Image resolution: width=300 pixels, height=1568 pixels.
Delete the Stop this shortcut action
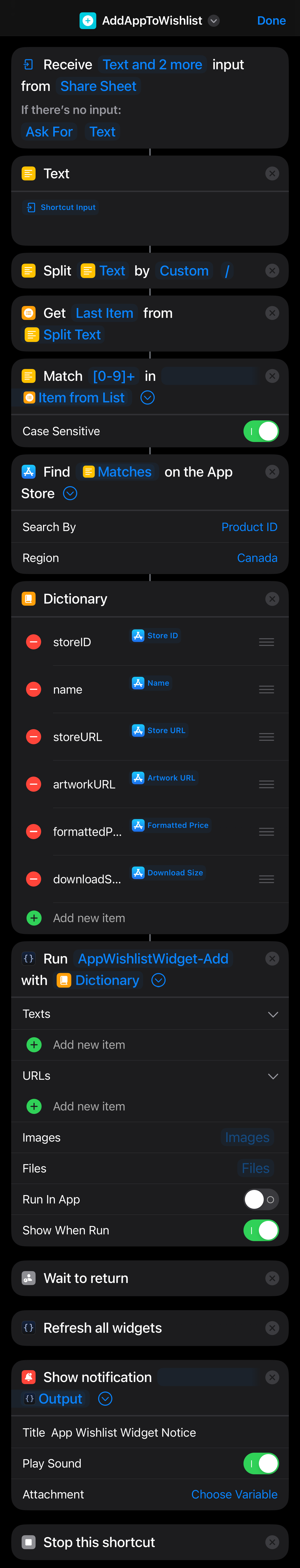pos(272,1542)
